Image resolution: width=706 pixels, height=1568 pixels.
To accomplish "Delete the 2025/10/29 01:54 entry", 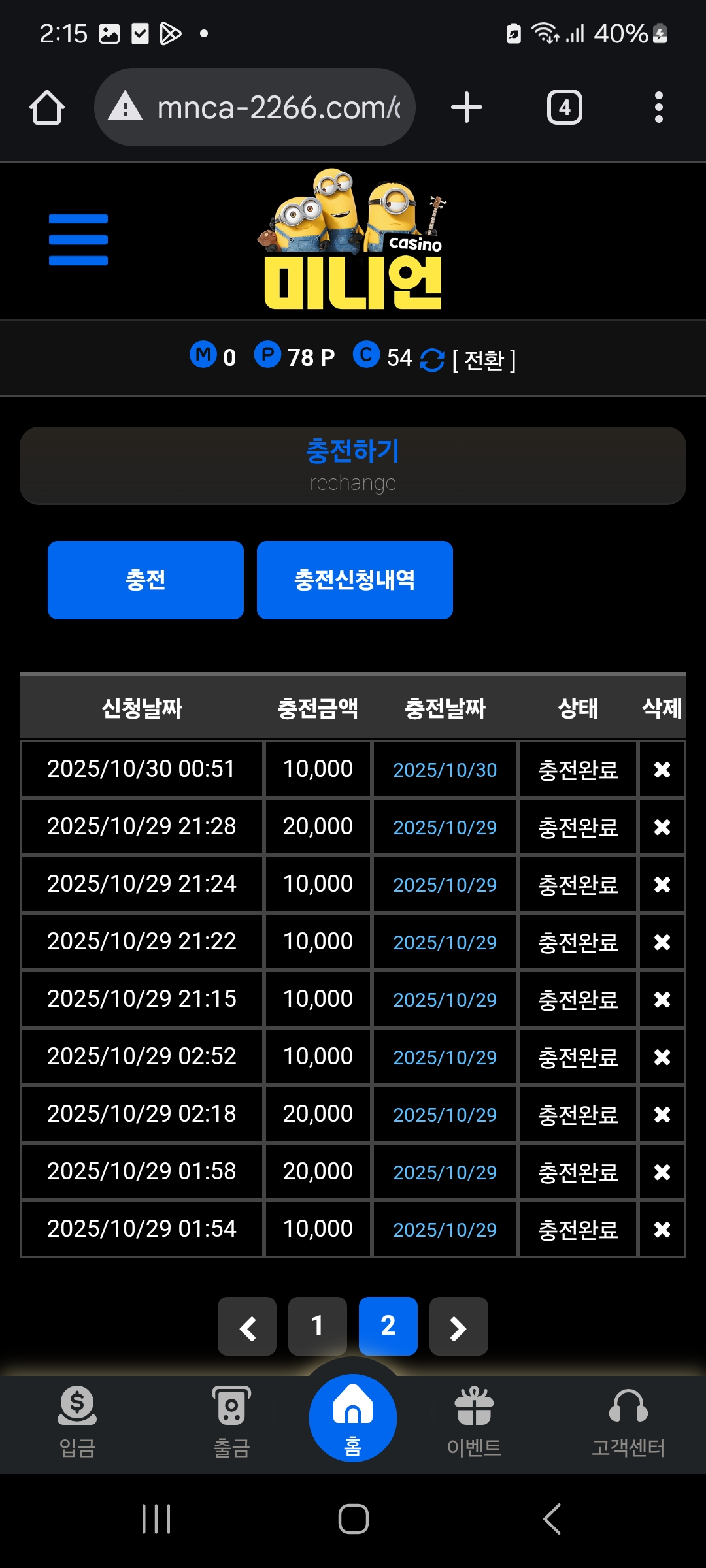I will [662, 1230].
